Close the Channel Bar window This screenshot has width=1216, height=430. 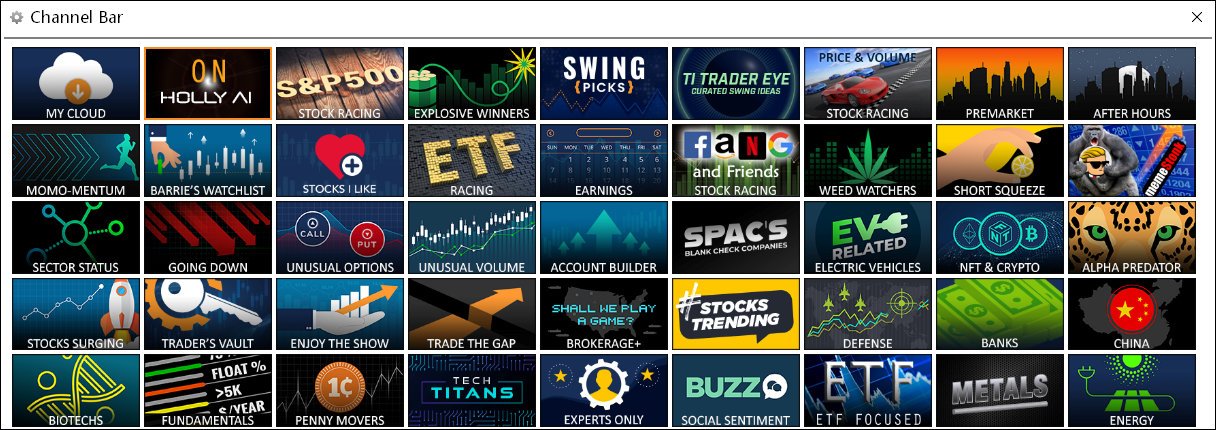click(1197, 17)
